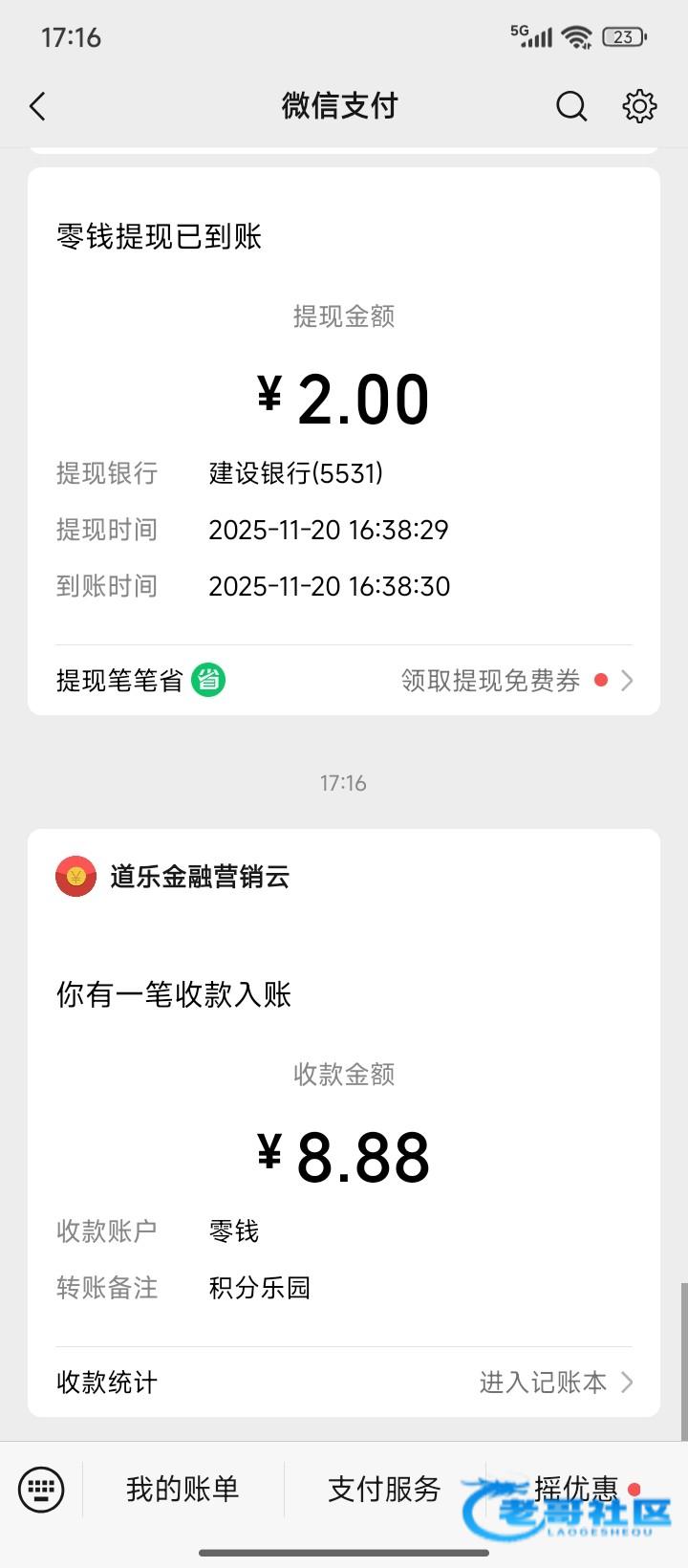Switch to keyboard input

pos(41,1490)
